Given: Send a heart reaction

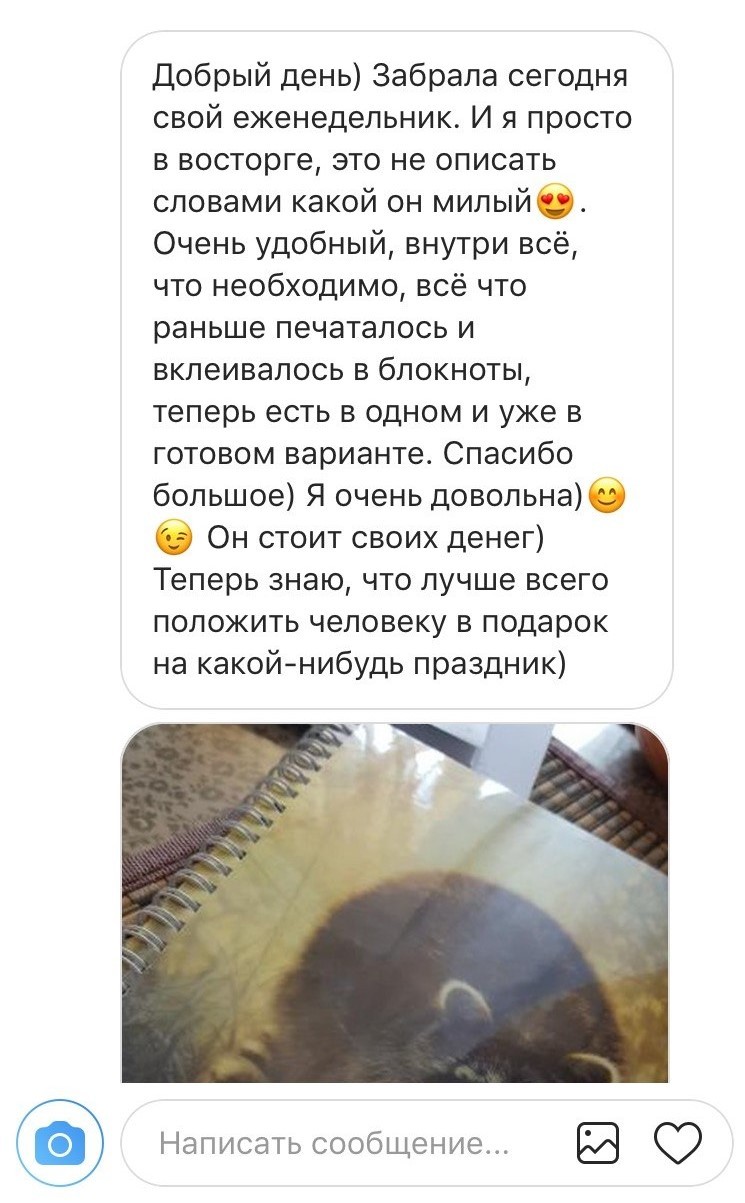Looking at the screenshot, I should 677,1142.
